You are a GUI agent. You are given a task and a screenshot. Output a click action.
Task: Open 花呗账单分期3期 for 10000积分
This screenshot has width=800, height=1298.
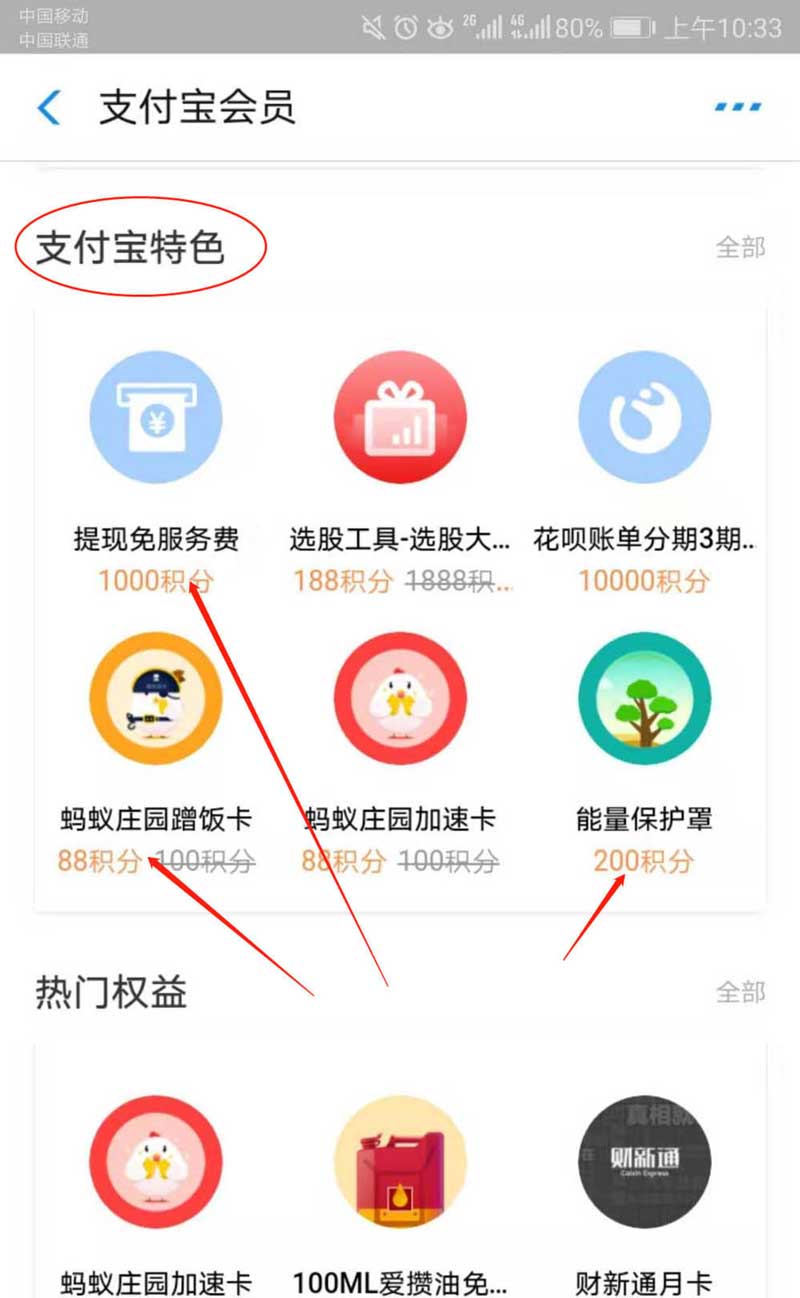pyautogui.click(x=644, y=418)
